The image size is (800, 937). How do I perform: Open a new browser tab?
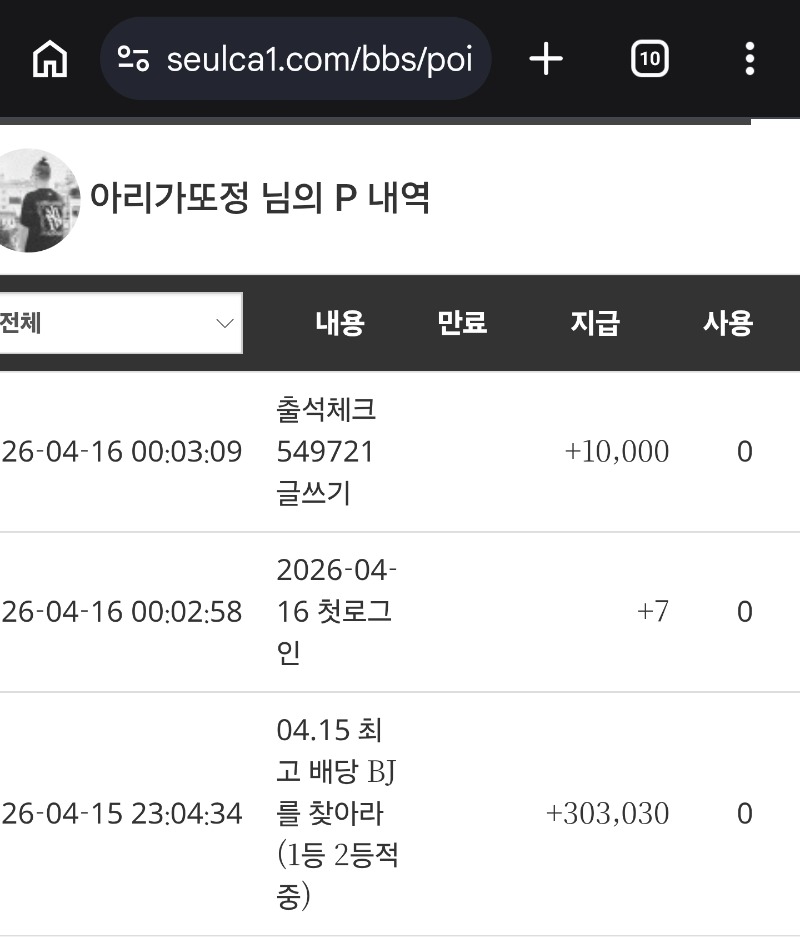tap(546, 60)
